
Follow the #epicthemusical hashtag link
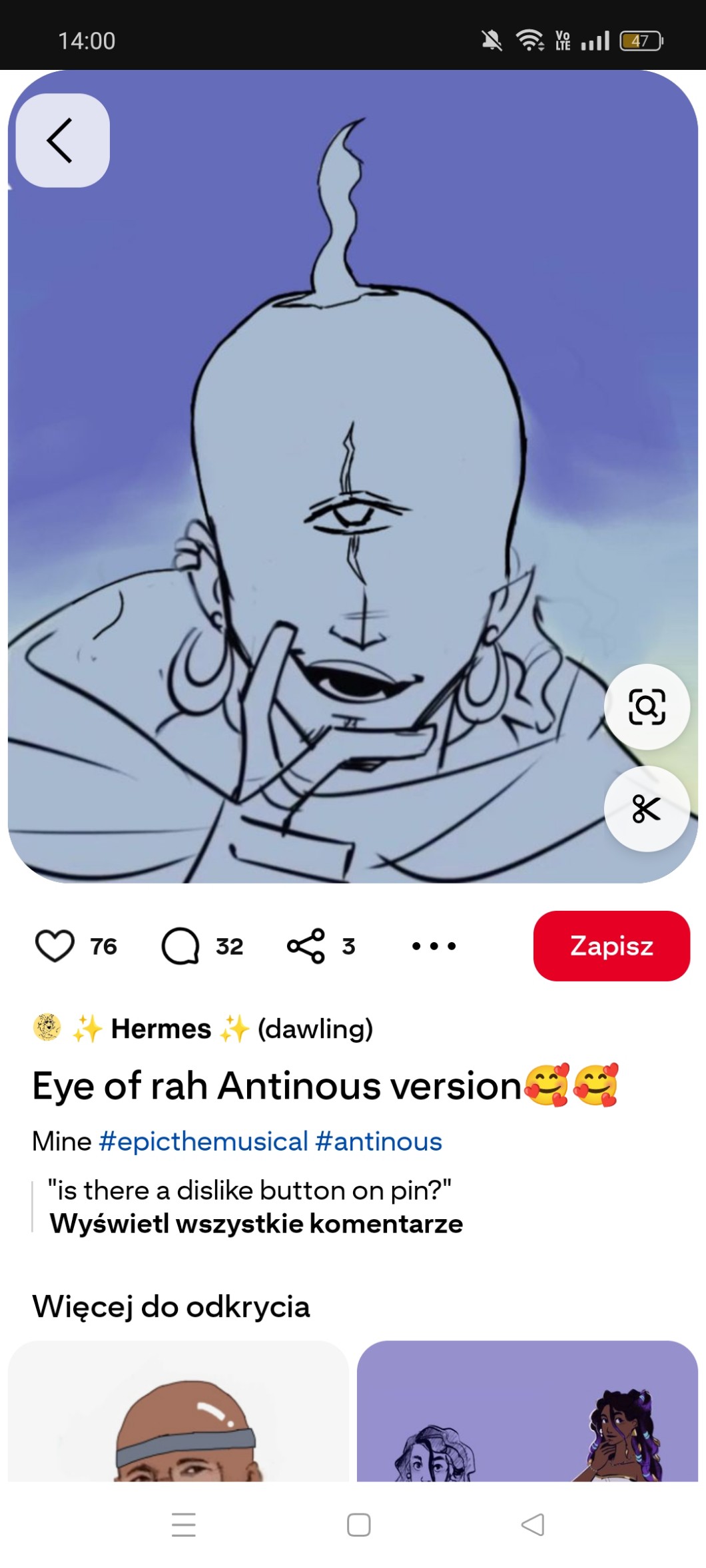[x=203, y=1141]
